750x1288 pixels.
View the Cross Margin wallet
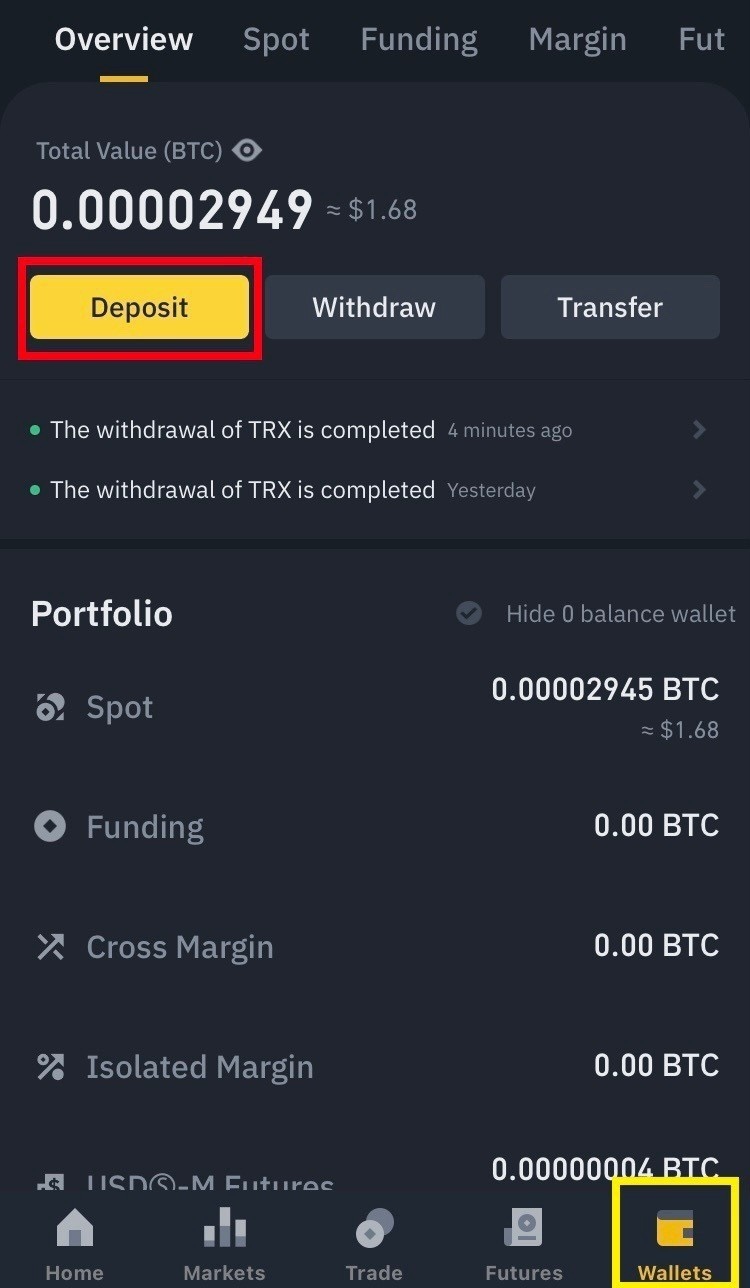pyautogui.click(x=375, y=946)
